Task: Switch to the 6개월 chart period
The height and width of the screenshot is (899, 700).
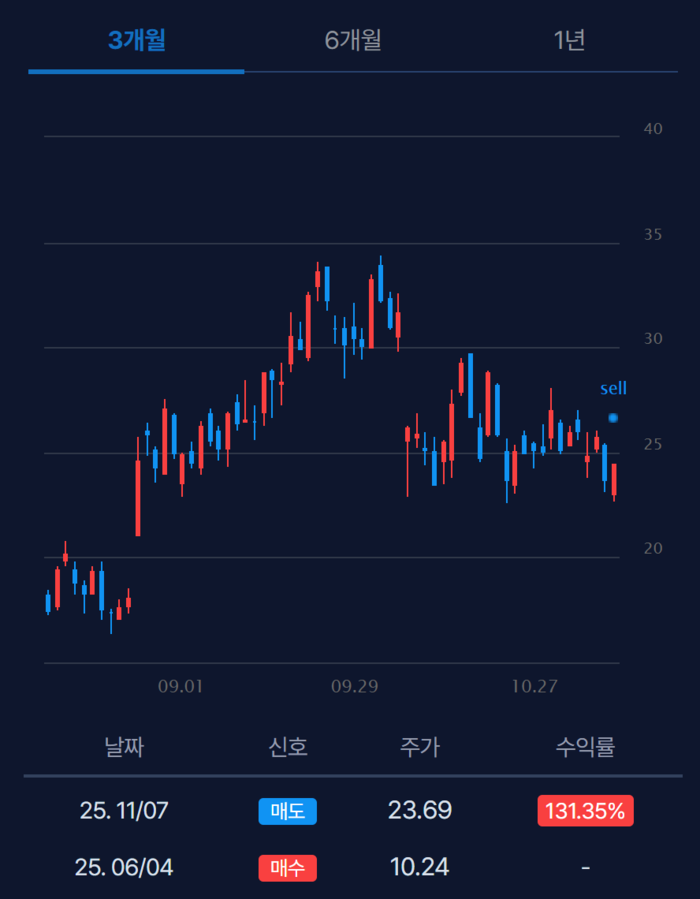Action: 353,41
